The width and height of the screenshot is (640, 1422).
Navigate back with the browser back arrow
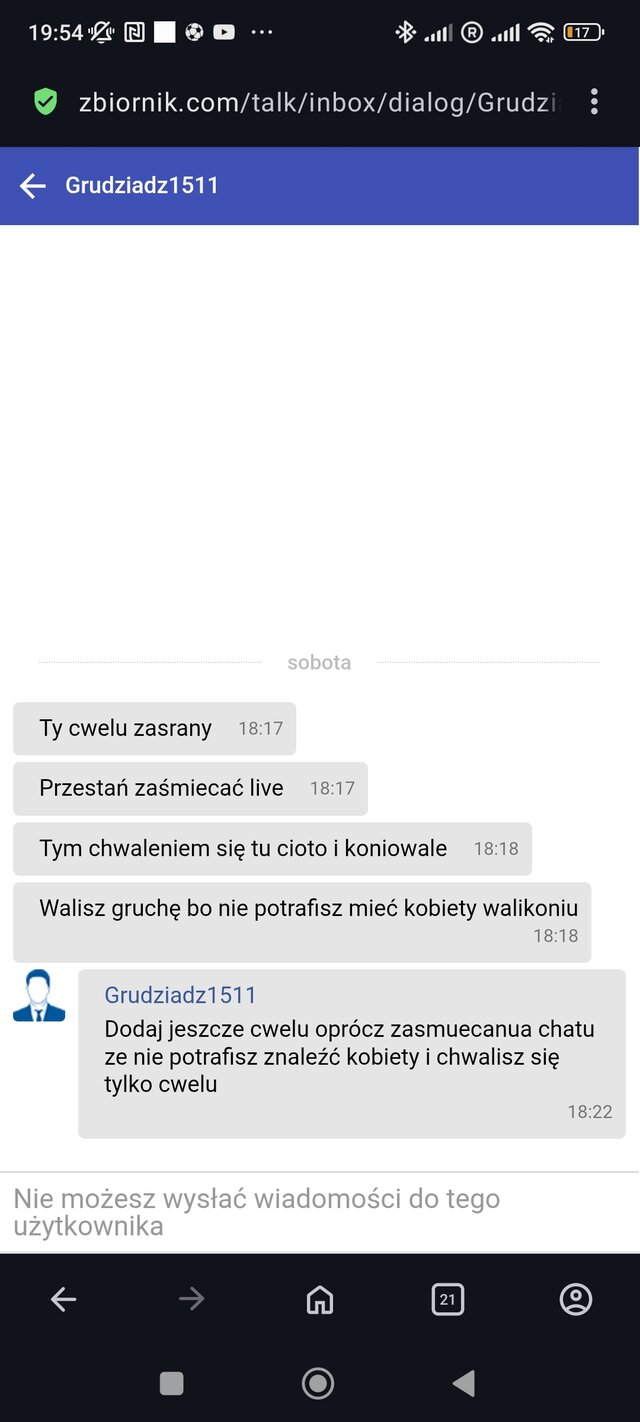click(x=64, y=1299)
